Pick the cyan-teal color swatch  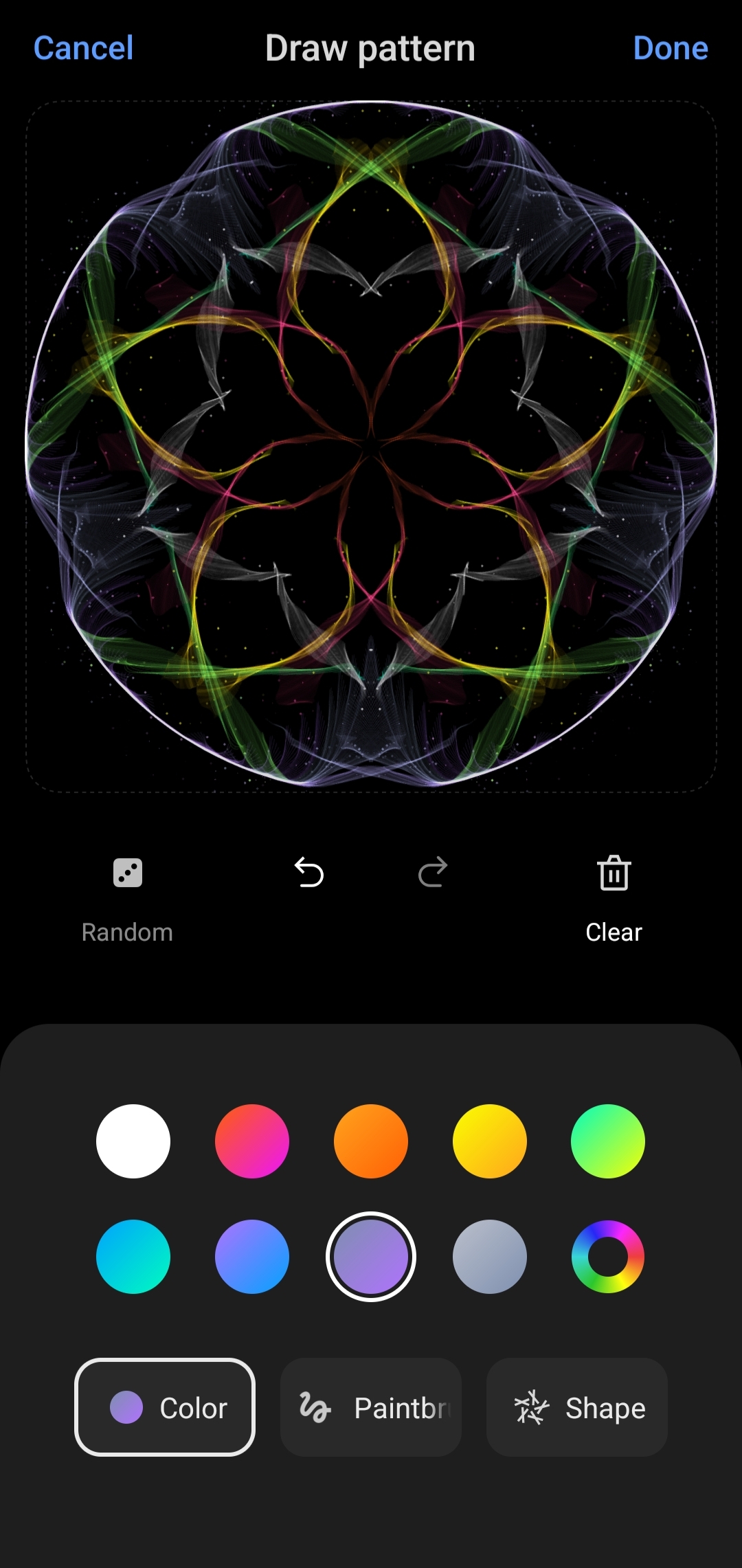[x=133, y=1257]
